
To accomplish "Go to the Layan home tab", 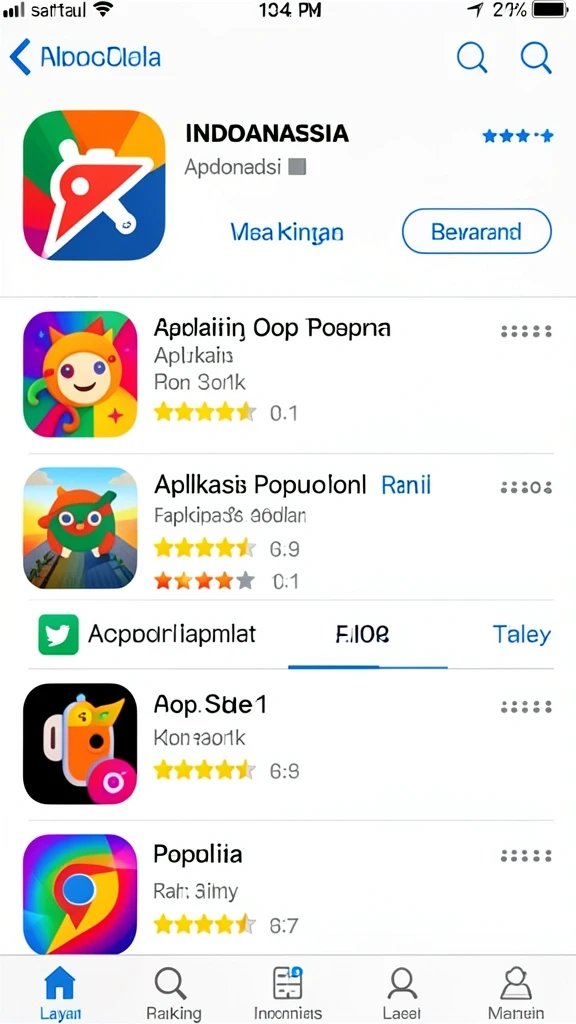I will (x=60, y=991).
